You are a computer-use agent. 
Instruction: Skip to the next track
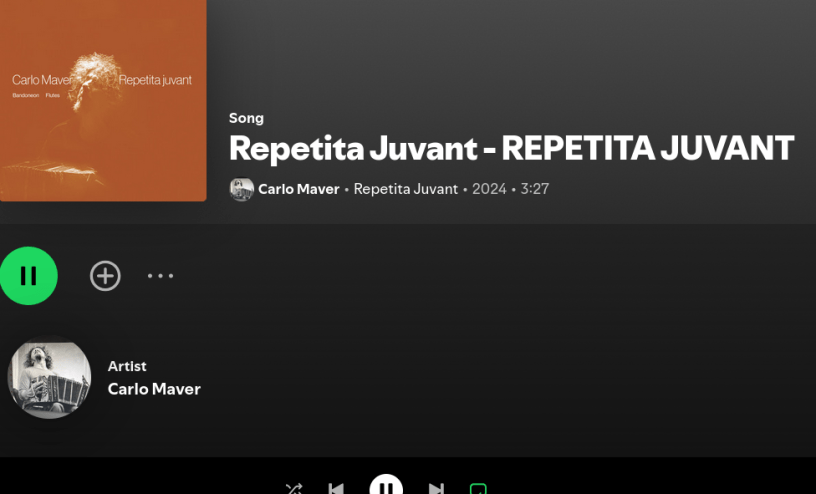coord(436,488)
